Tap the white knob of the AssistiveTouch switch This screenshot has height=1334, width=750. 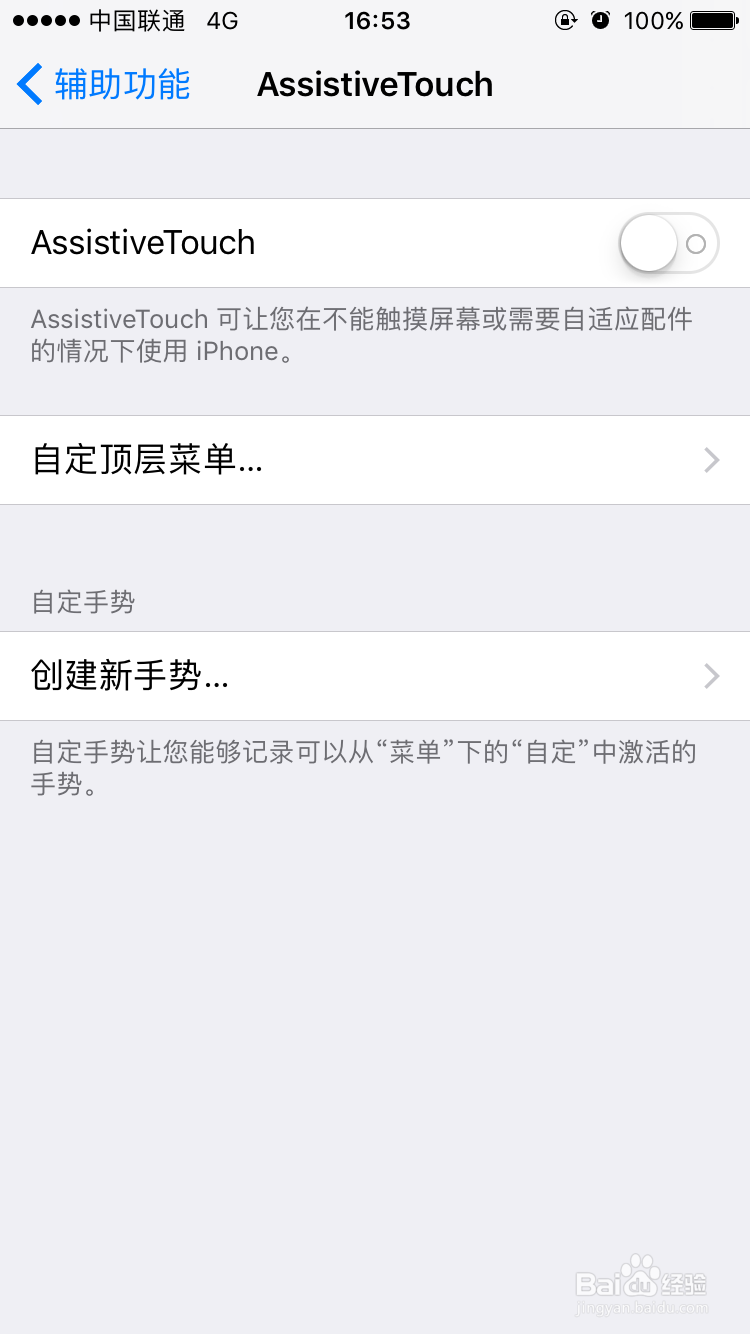tap(648, 242)
